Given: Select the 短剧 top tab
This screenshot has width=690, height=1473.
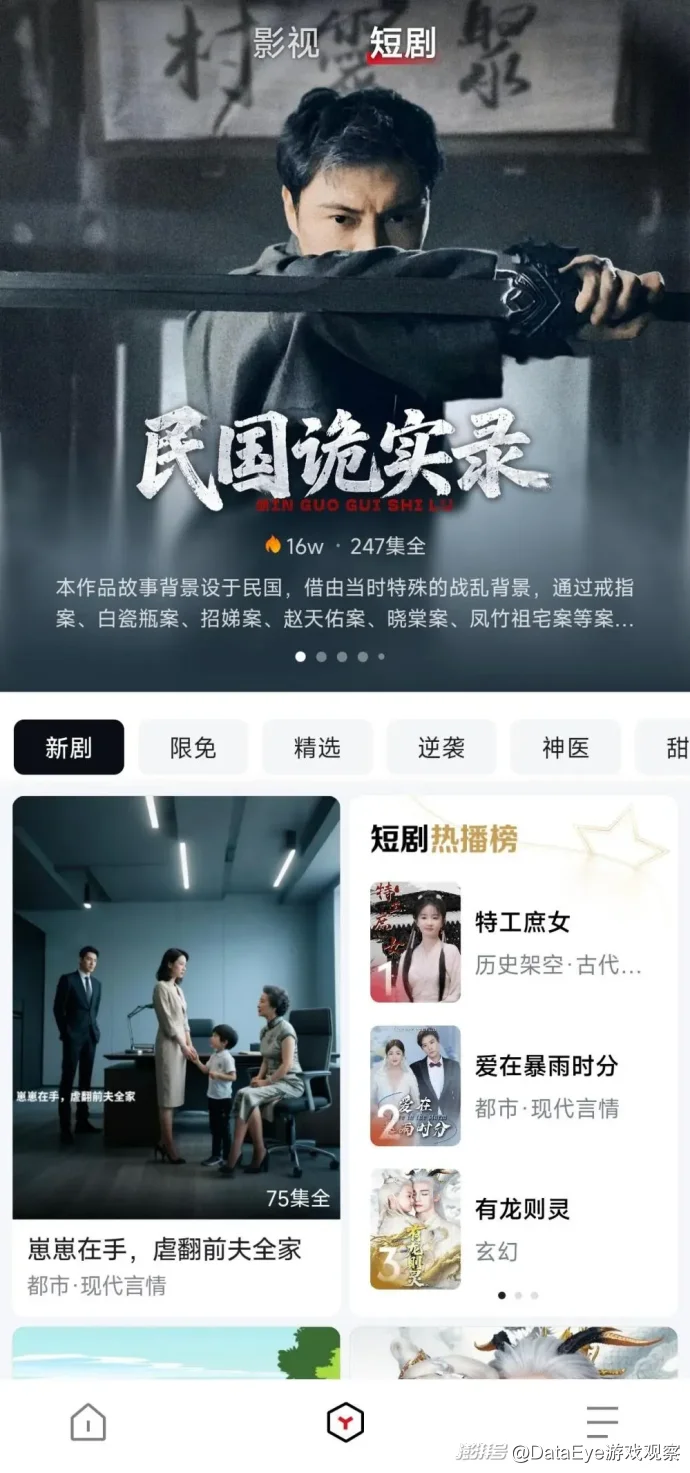Looking at the screenshot, I should pyautogui.click(x=402, y=43).
